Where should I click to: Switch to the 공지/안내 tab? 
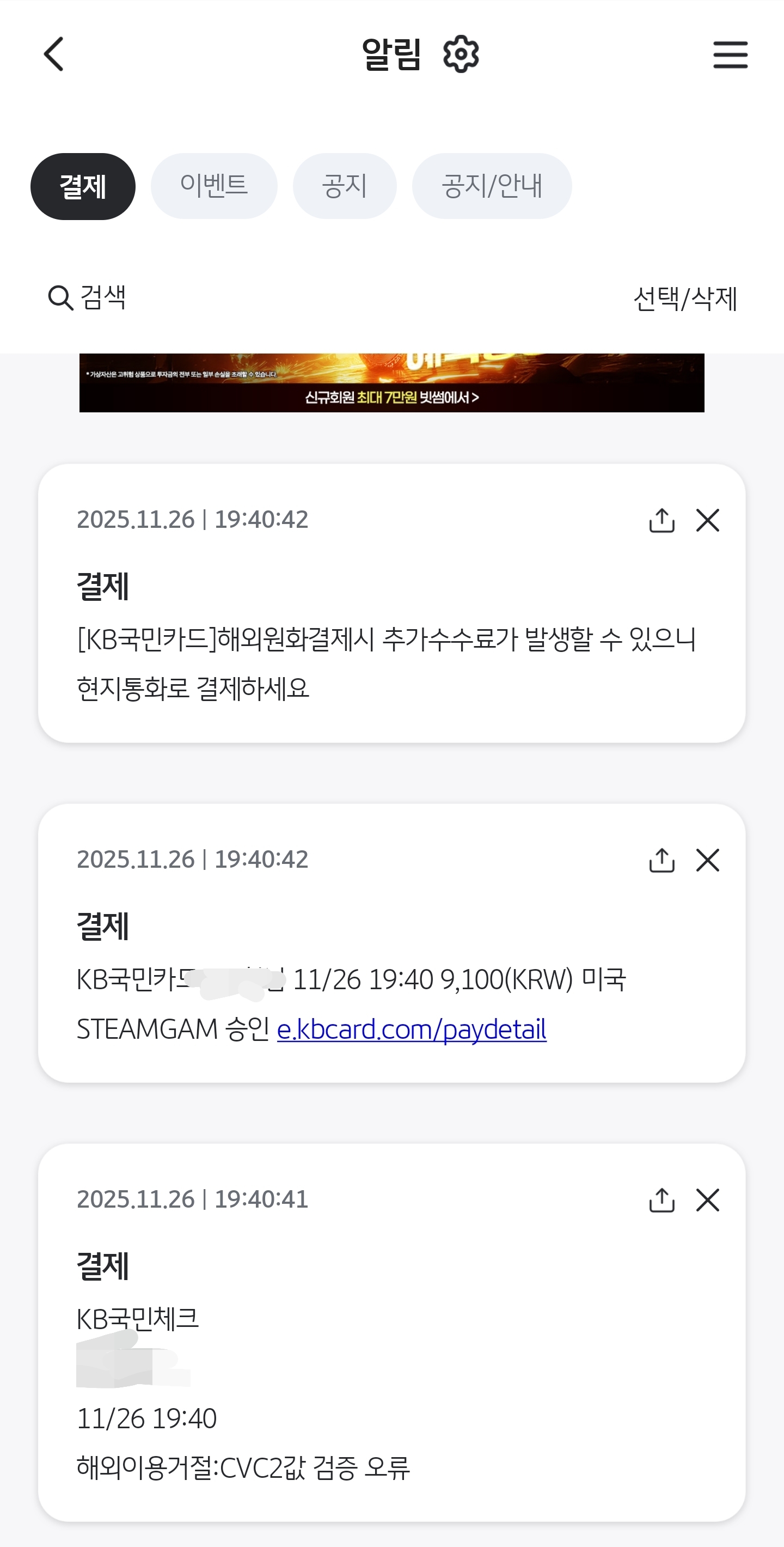[x=492, y=186]
